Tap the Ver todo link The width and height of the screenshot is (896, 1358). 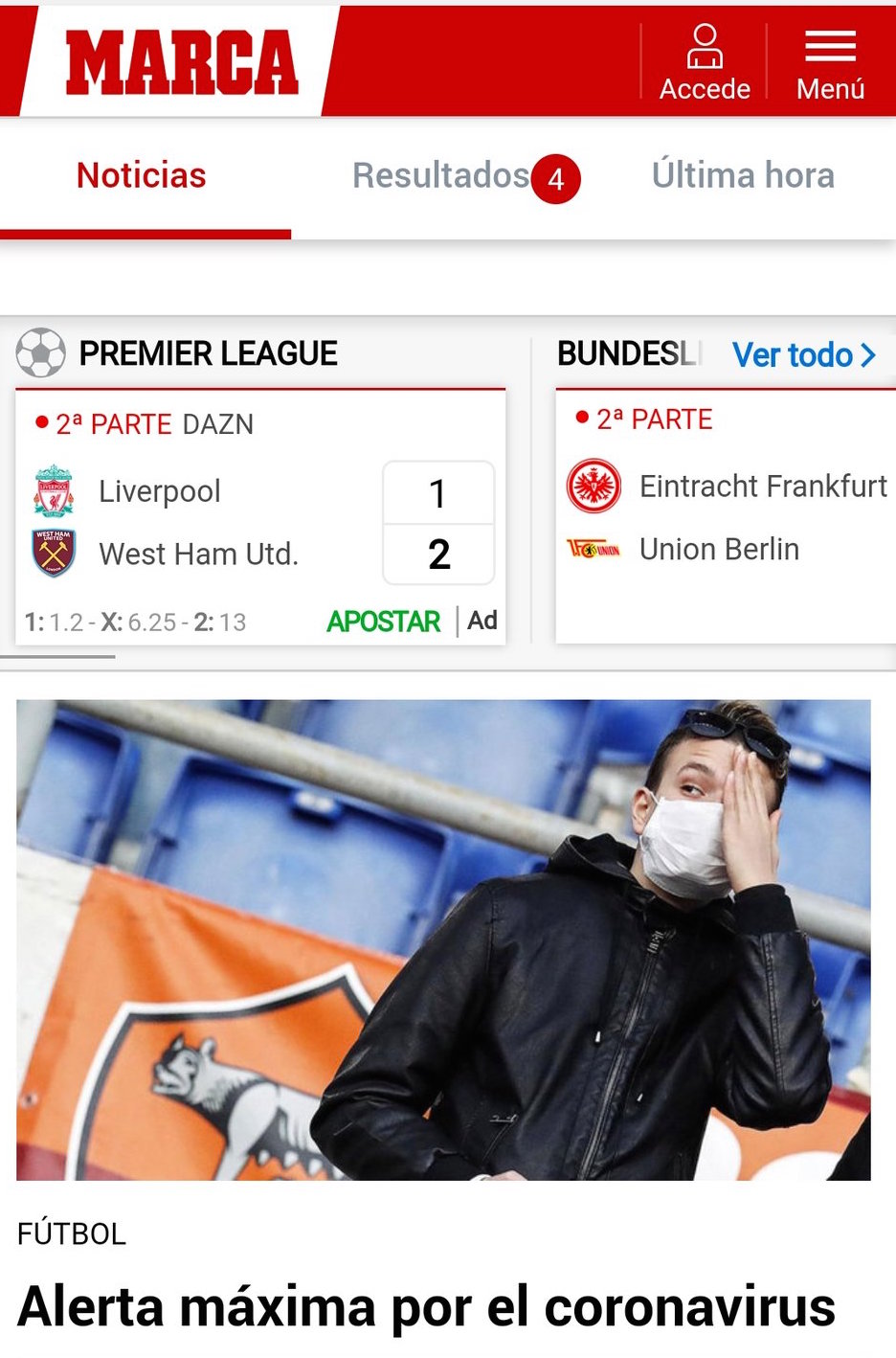click(x=804, y=355)
